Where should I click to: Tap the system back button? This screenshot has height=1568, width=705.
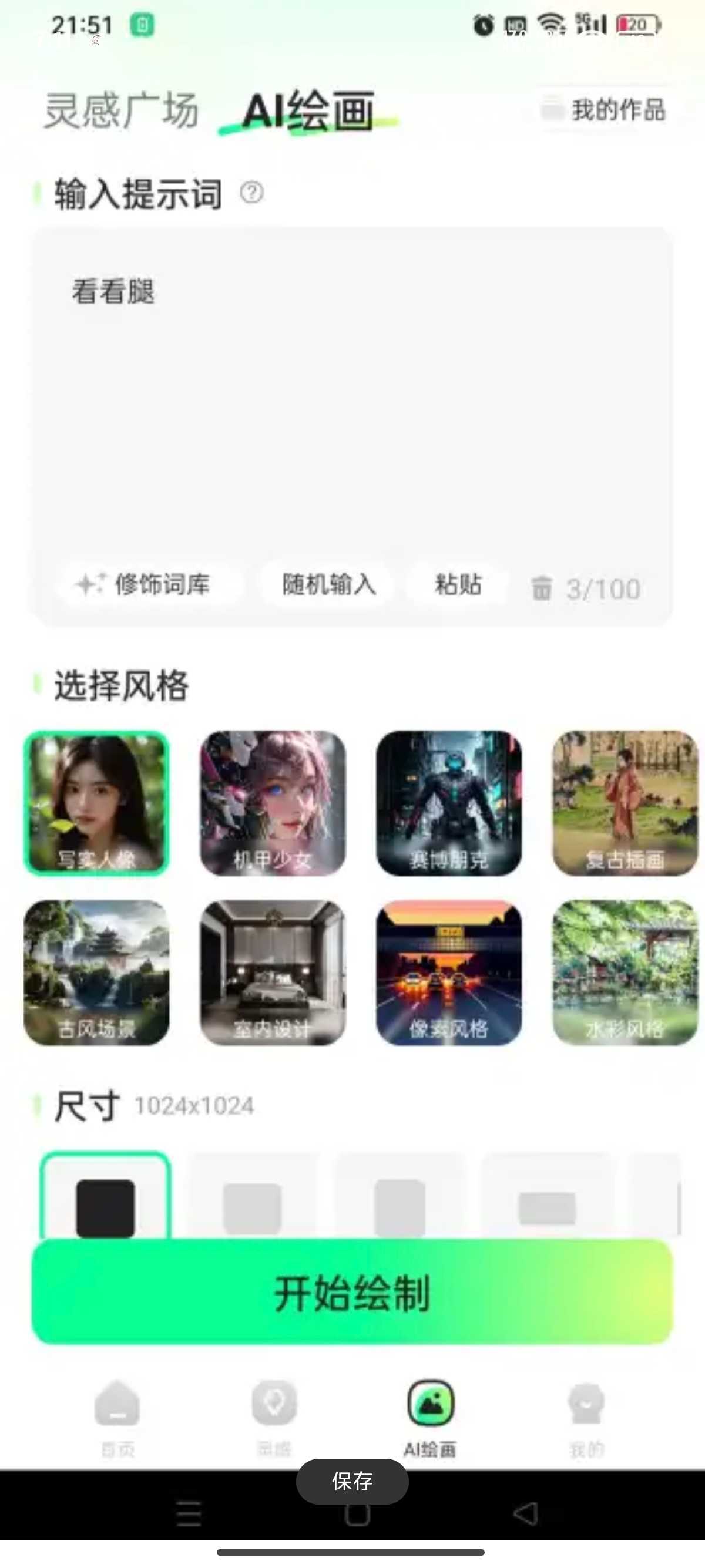525,1514
